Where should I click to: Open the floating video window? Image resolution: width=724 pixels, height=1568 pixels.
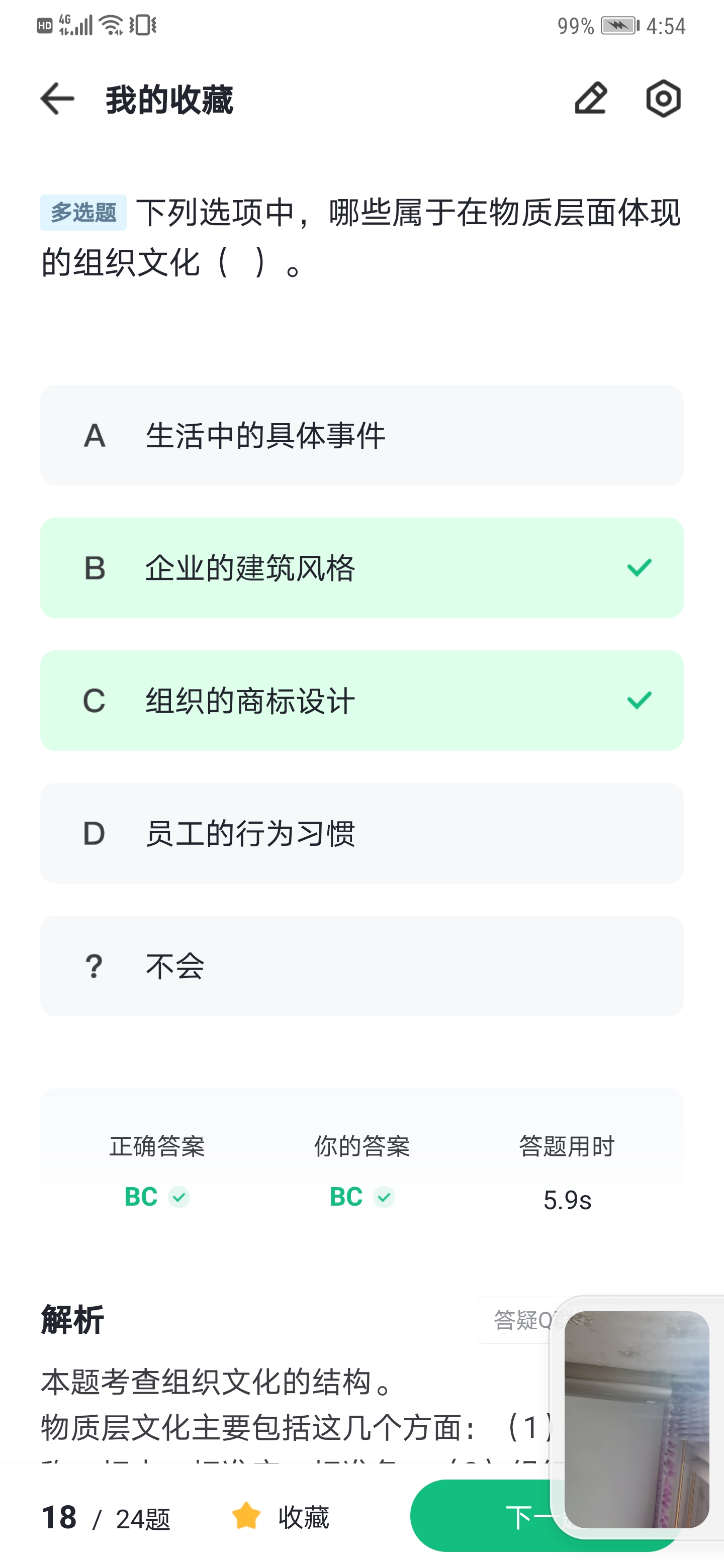637,1419
